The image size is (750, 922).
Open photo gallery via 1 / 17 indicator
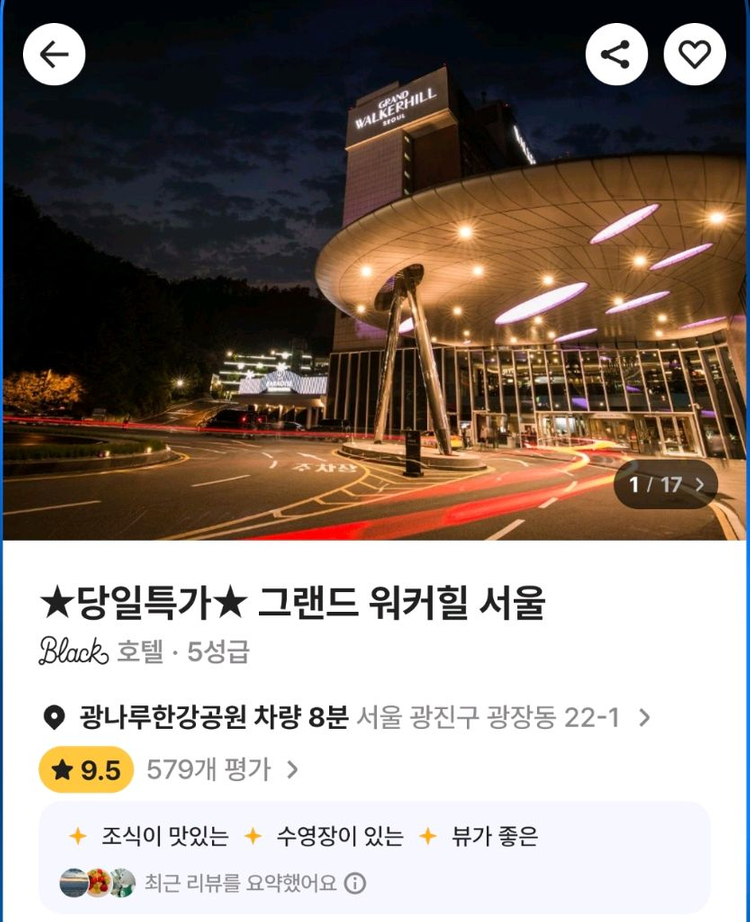coord(666,485)
